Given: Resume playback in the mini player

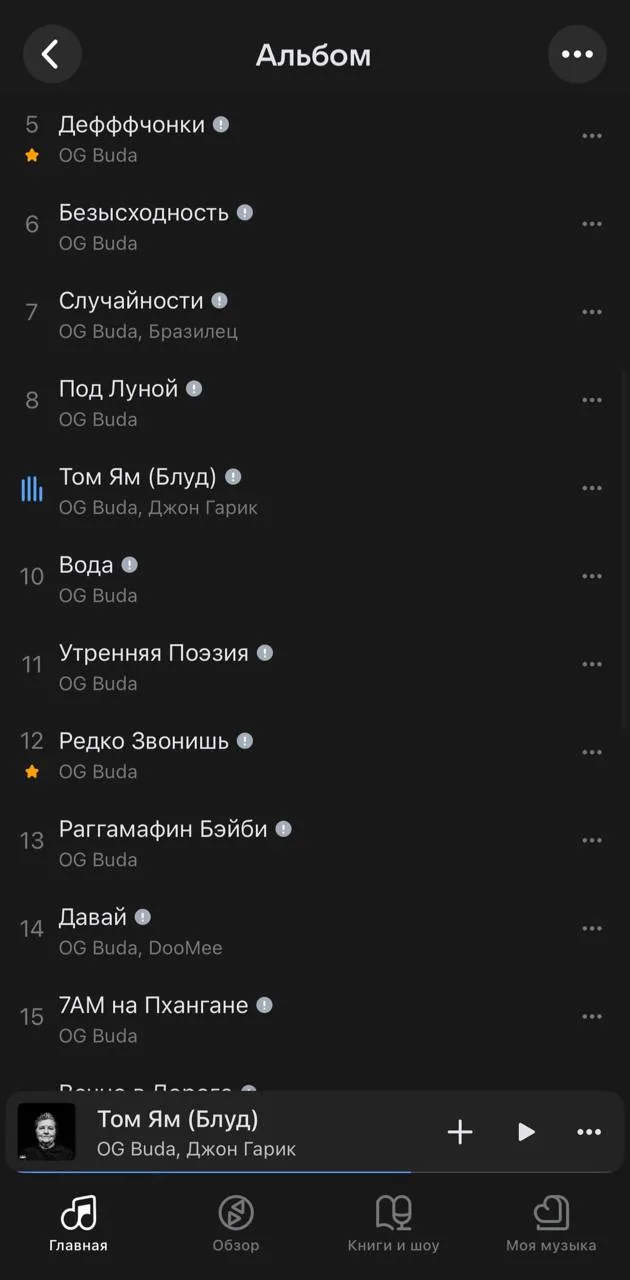Looking at the screenshot, I should click(x=526, y=1132).
